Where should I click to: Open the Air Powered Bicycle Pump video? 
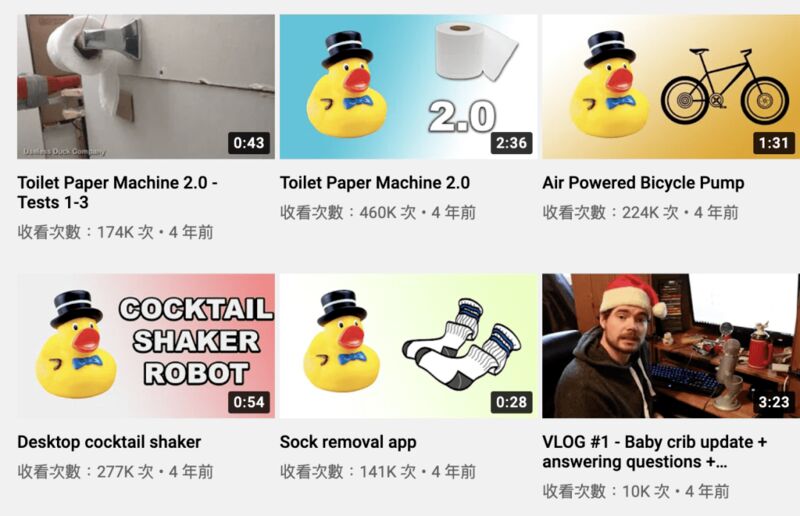click(x=670, y=87)
